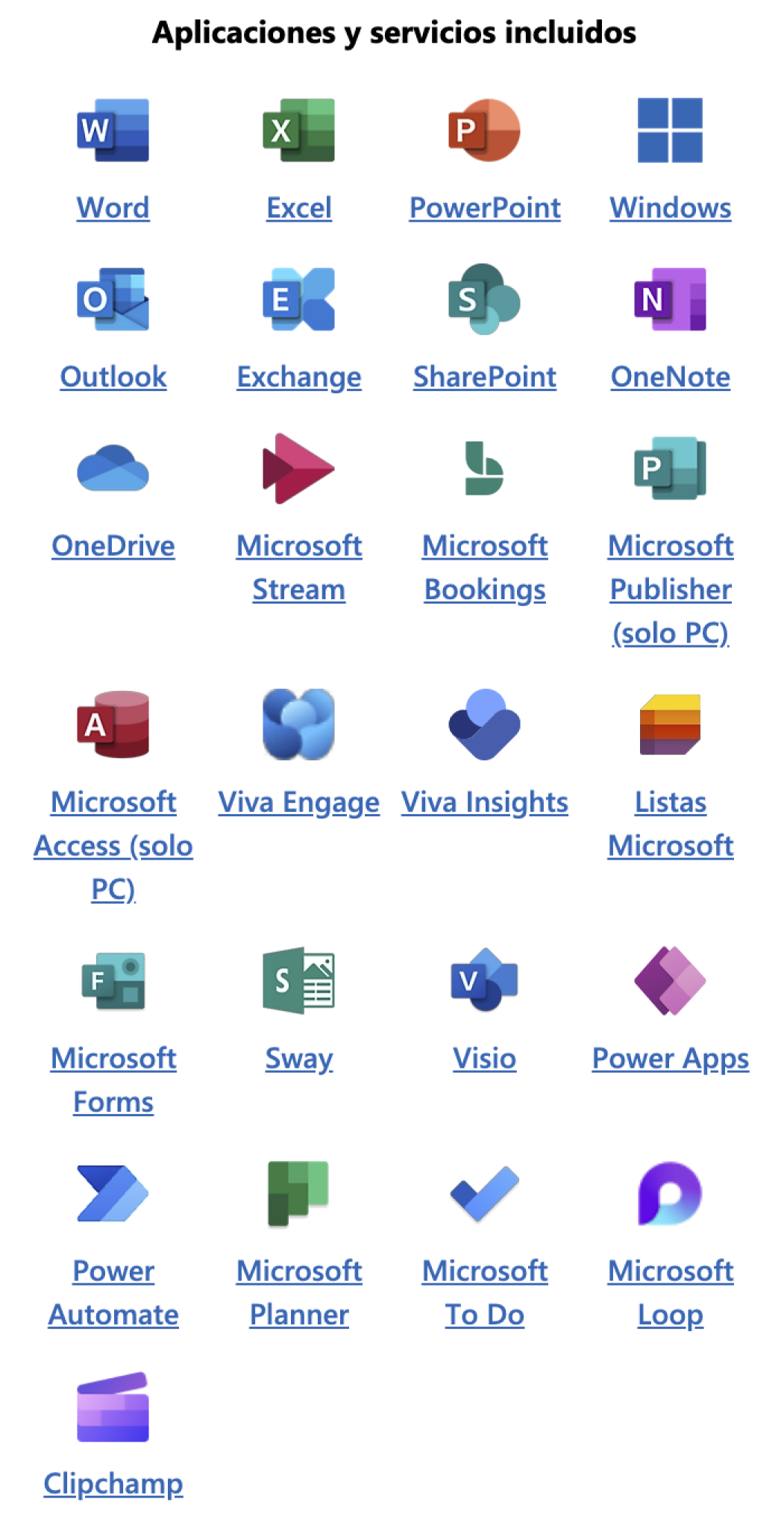
Task: Go to the PowerPoint link
Action: point(485,207)
